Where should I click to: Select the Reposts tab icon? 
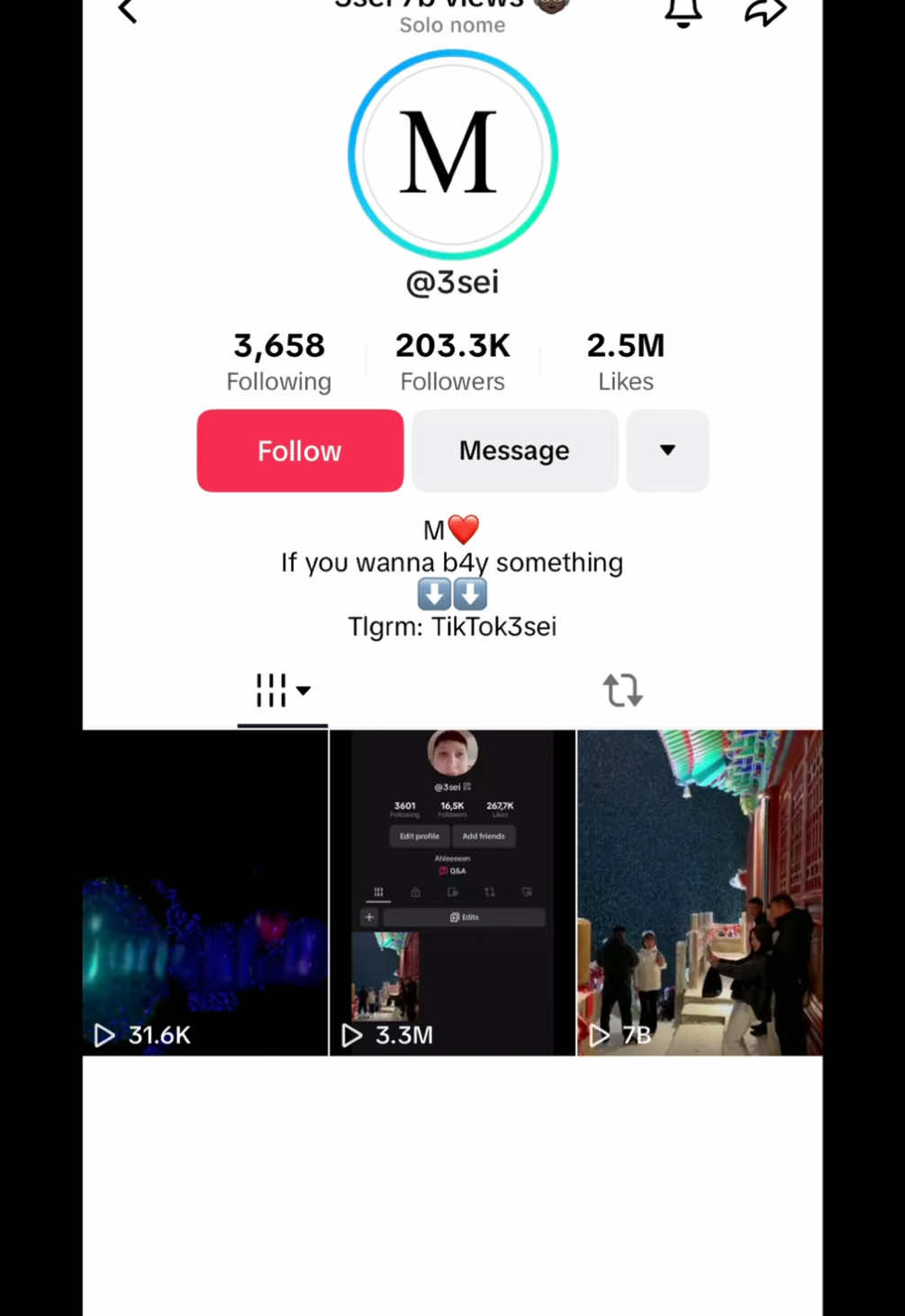(622, 689)
